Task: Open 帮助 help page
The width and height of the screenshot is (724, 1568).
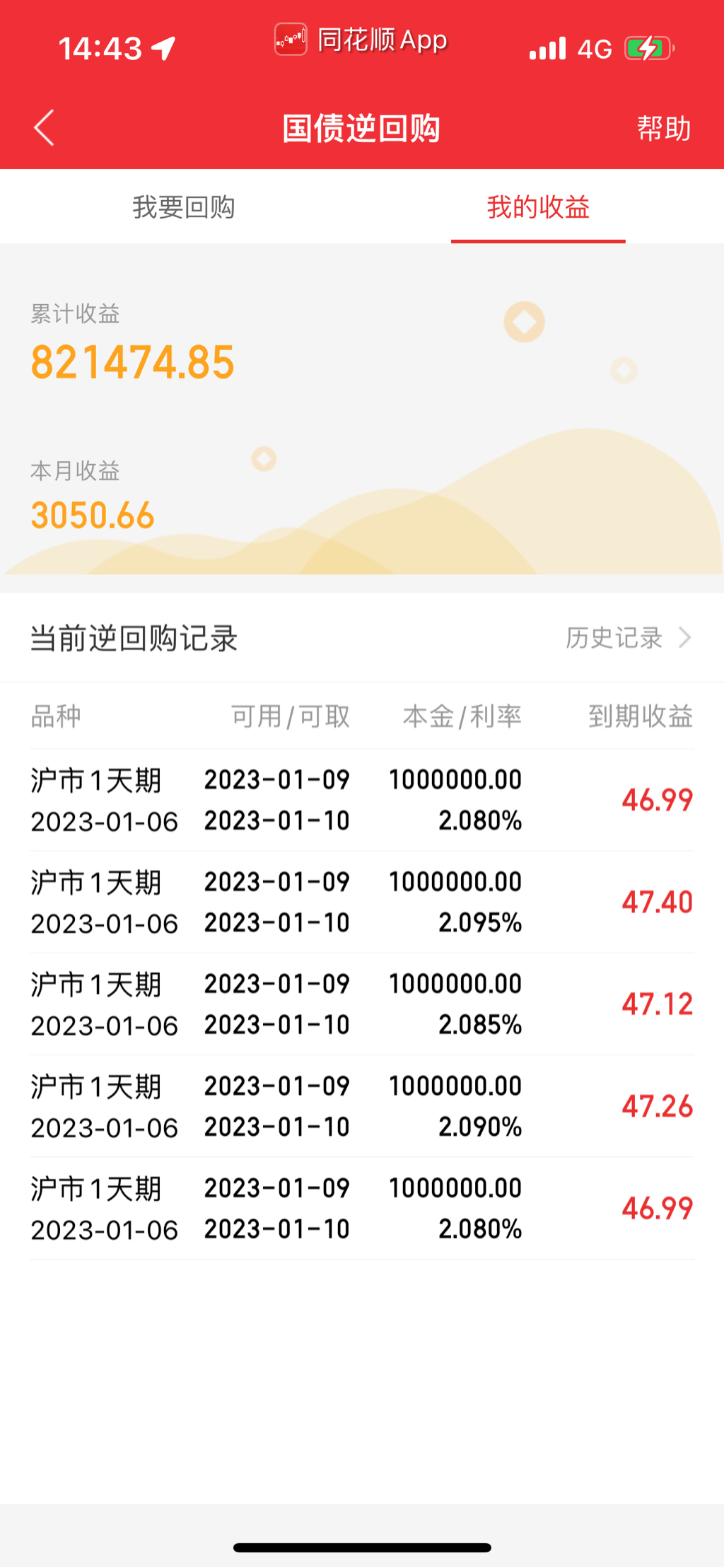Action: pos(663,128)
